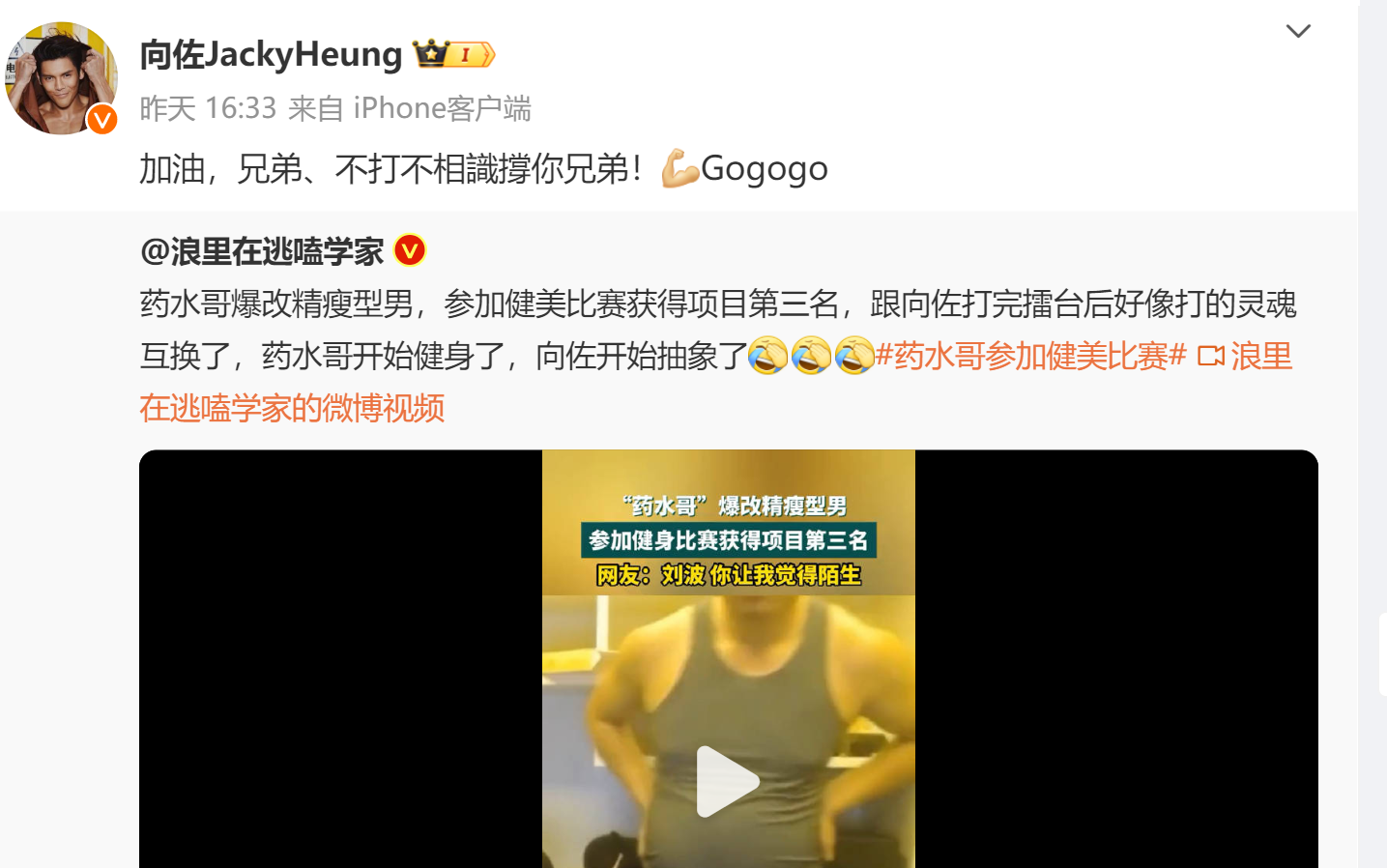Open 向佐JackyHeung's profile avatar
Image resolution: width=1387 pixels, height=868 pixels.
pos(61,78)
